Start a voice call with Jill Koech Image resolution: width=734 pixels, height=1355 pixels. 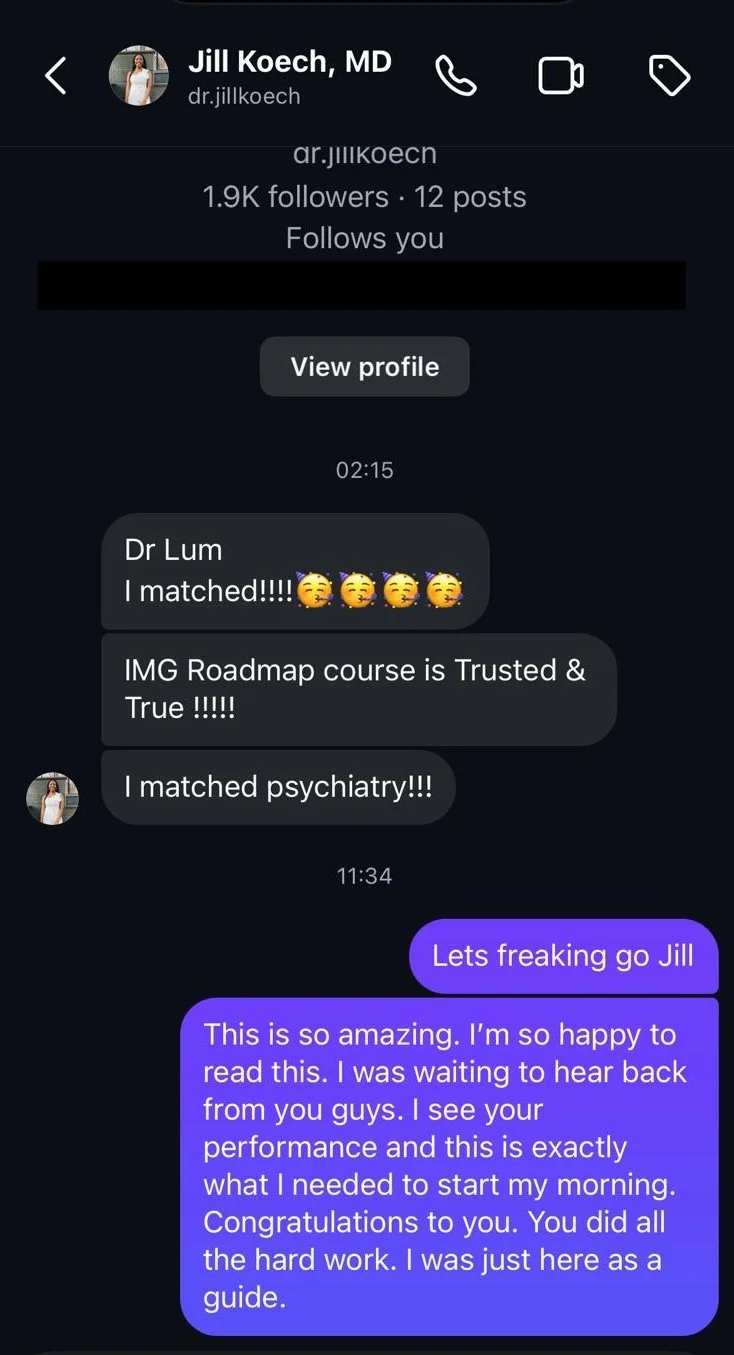click(456, 76)
